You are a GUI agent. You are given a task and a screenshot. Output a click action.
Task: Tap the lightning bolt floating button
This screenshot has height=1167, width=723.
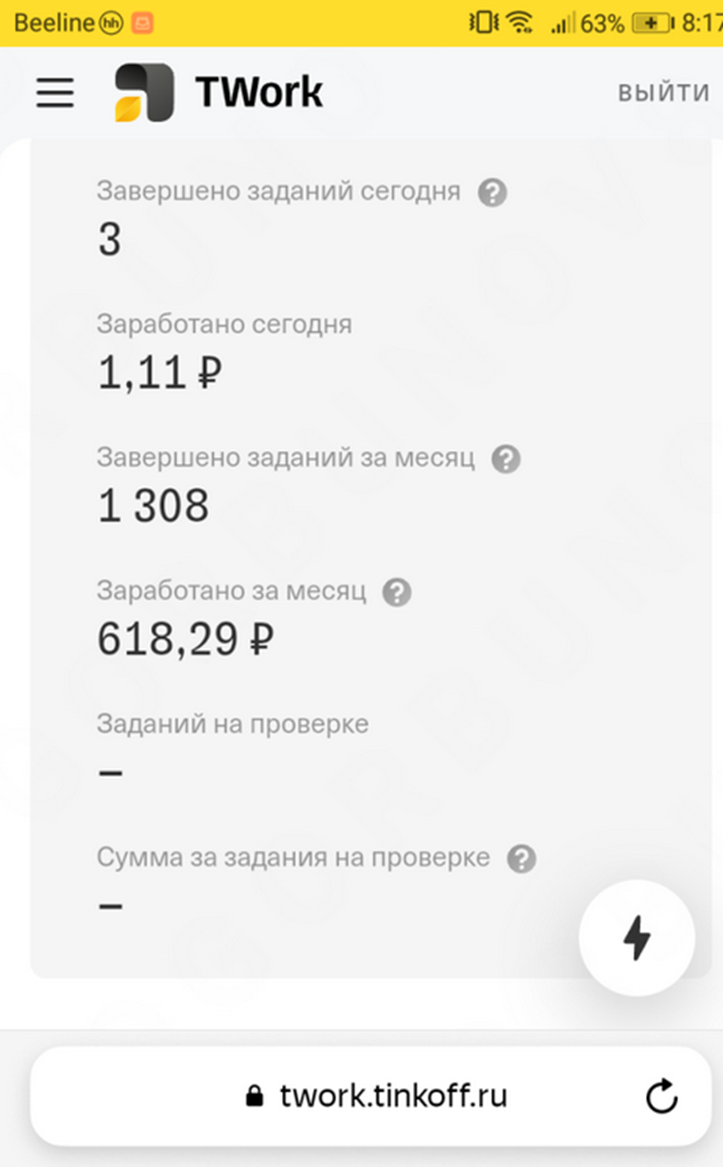pyautogui.click(x=637, y=937)
